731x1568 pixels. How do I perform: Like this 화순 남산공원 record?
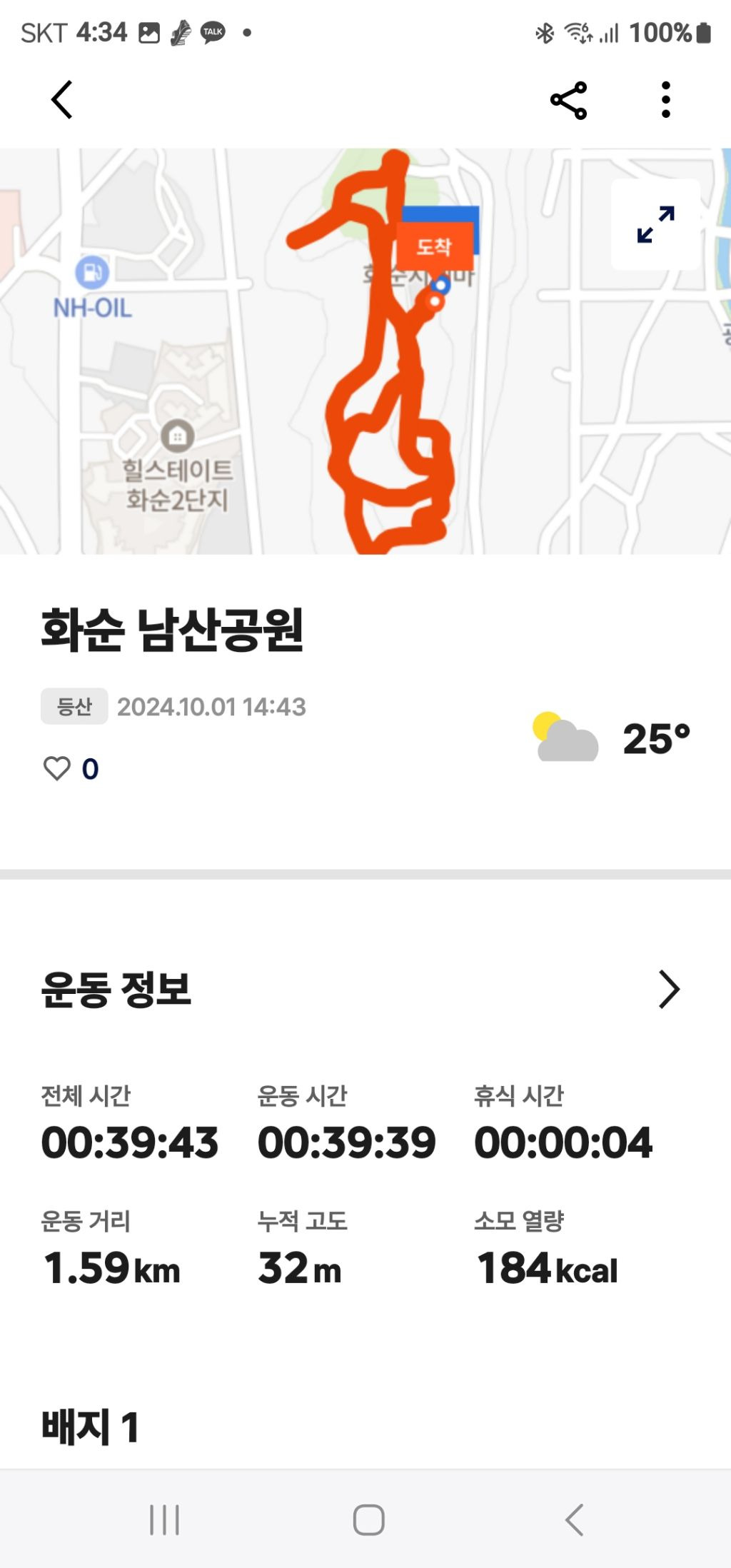57,769
